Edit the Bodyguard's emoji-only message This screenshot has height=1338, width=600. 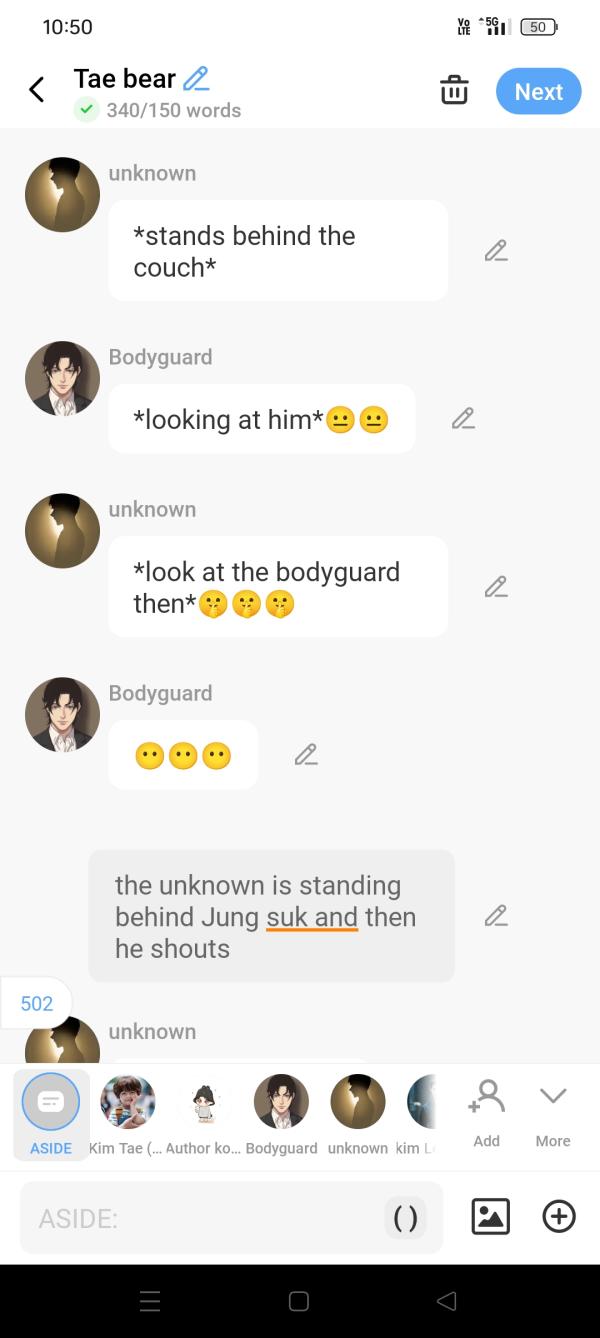pos(306,755)
